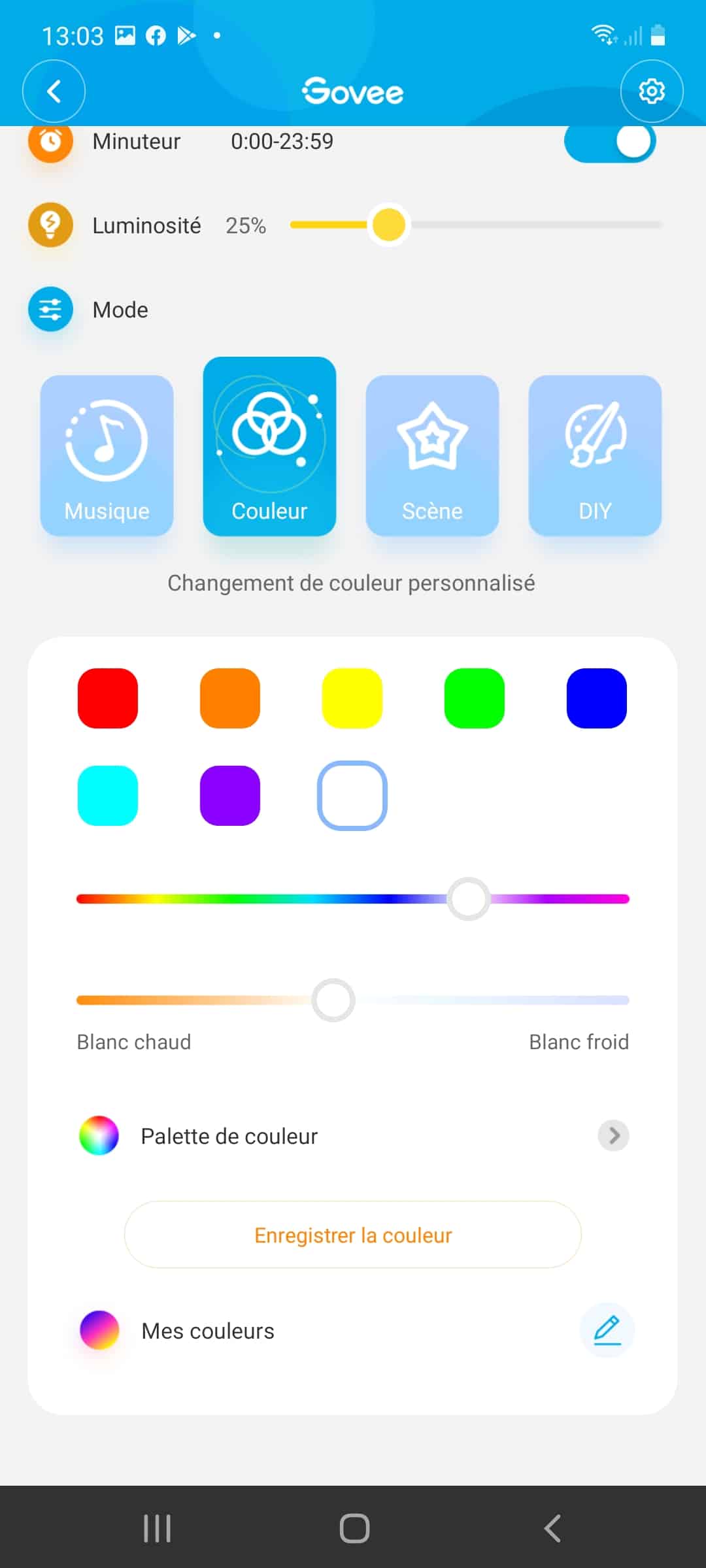Image resolution: width=706 pixels, height=1568 pixels.
Task: Switch to Musique mode
Action: [x=107, y=455]
